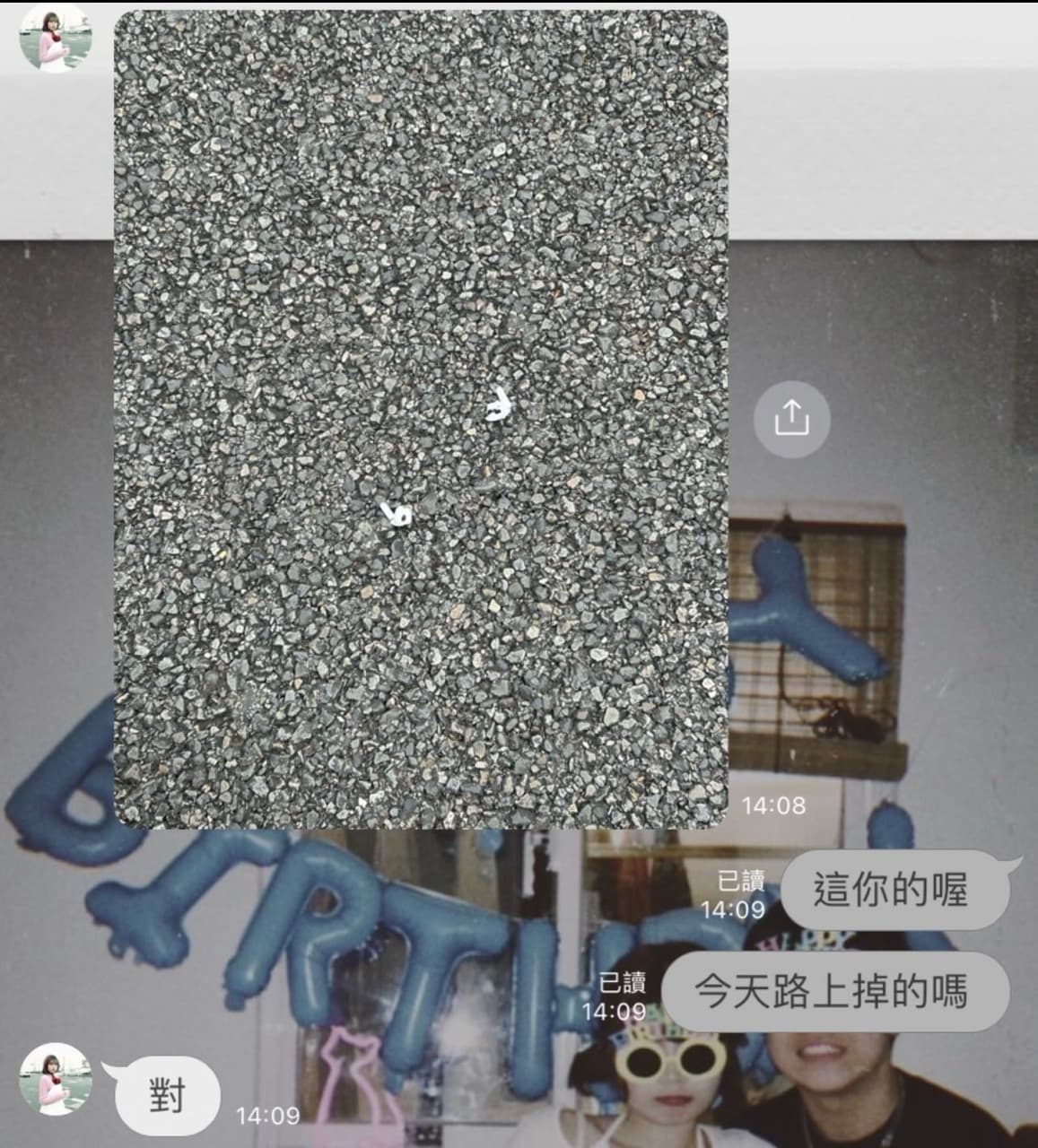Share the photo using the share icon
The height and width of the screenshot is (1148, 1038).
(x=791, y=419)
